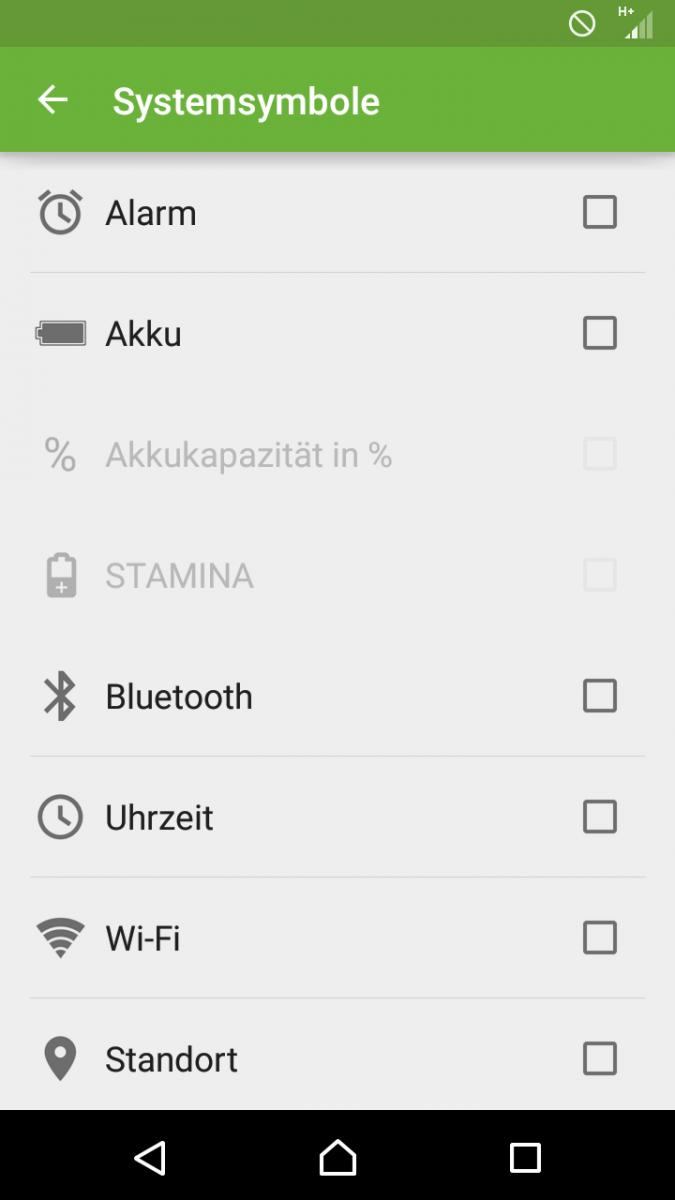
Task: Toggle the Wi-Fi checkbox
Action: pos(600,938)
